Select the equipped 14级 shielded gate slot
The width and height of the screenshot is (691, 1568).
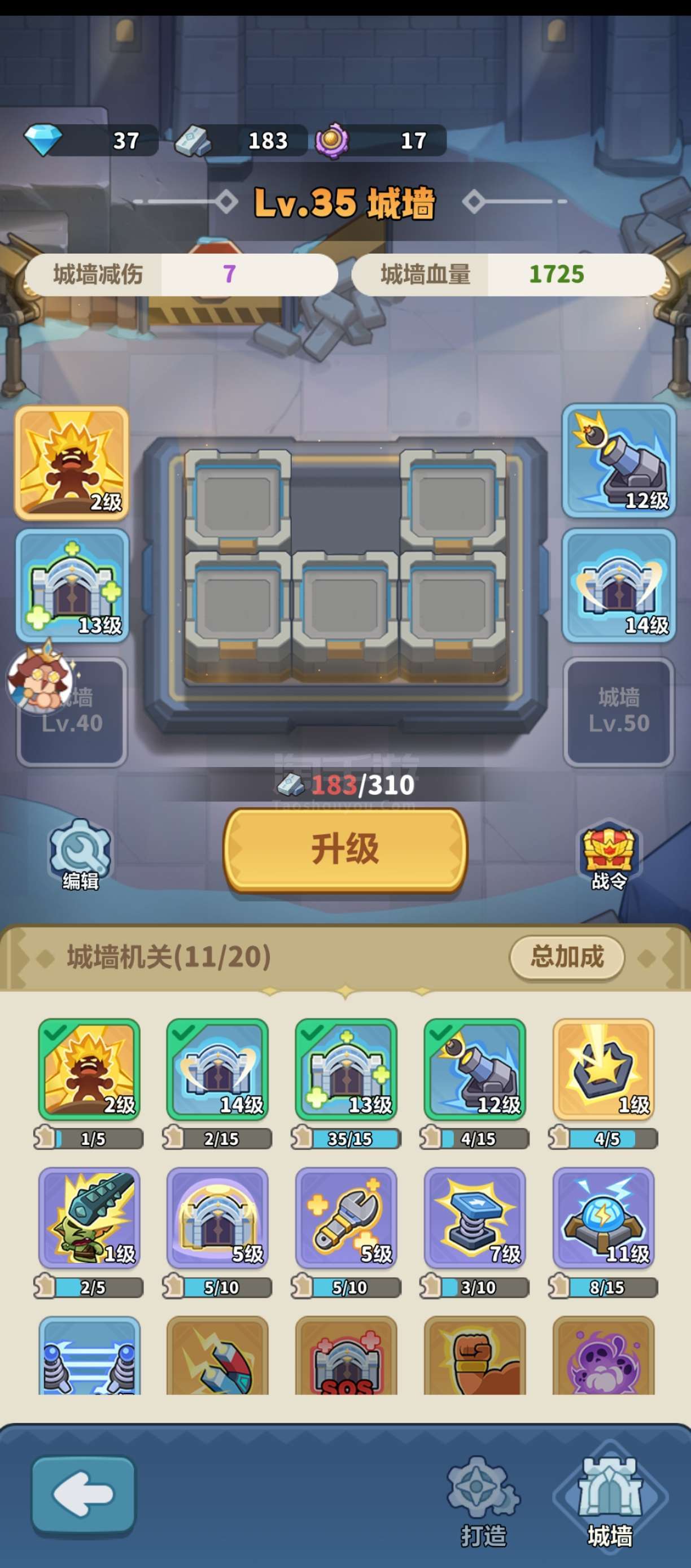(x=619, y=585)
